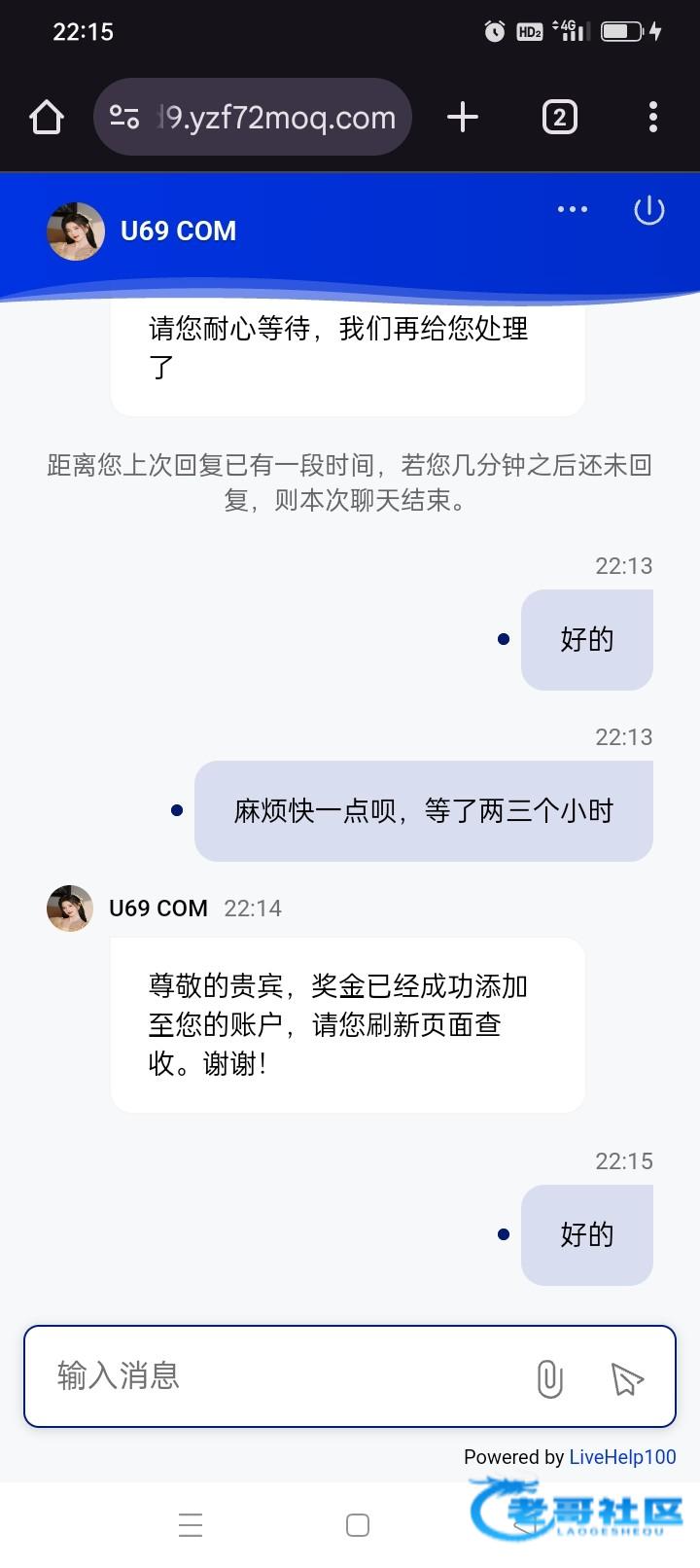700x1568 pixels.
Task: Go to the phone's home screen
Action: [358, 1524]
